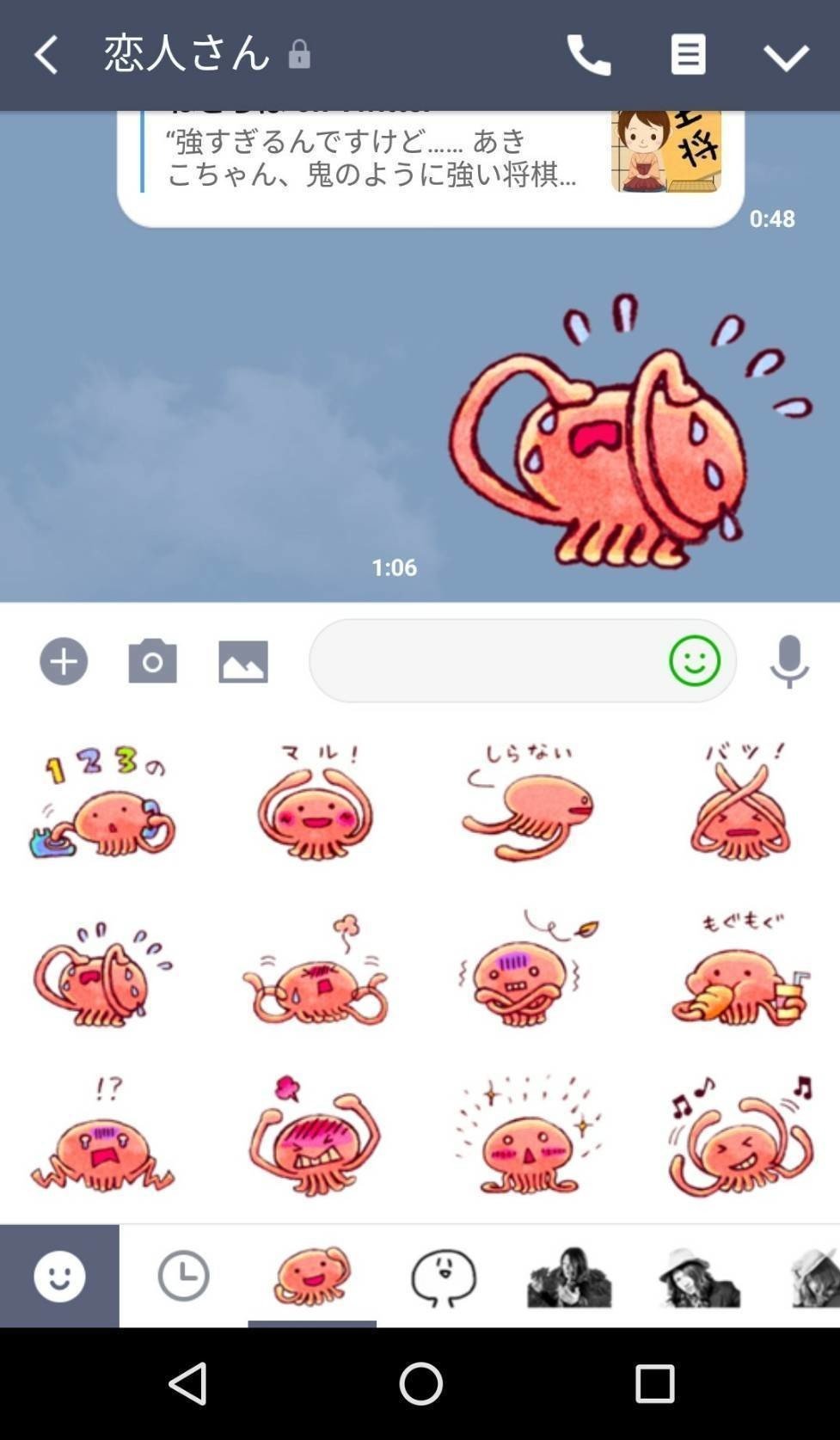Tap the system home button
The width and height of the screenshot is (840, 1440).
pyautogui.click(x=420, y=1383)
